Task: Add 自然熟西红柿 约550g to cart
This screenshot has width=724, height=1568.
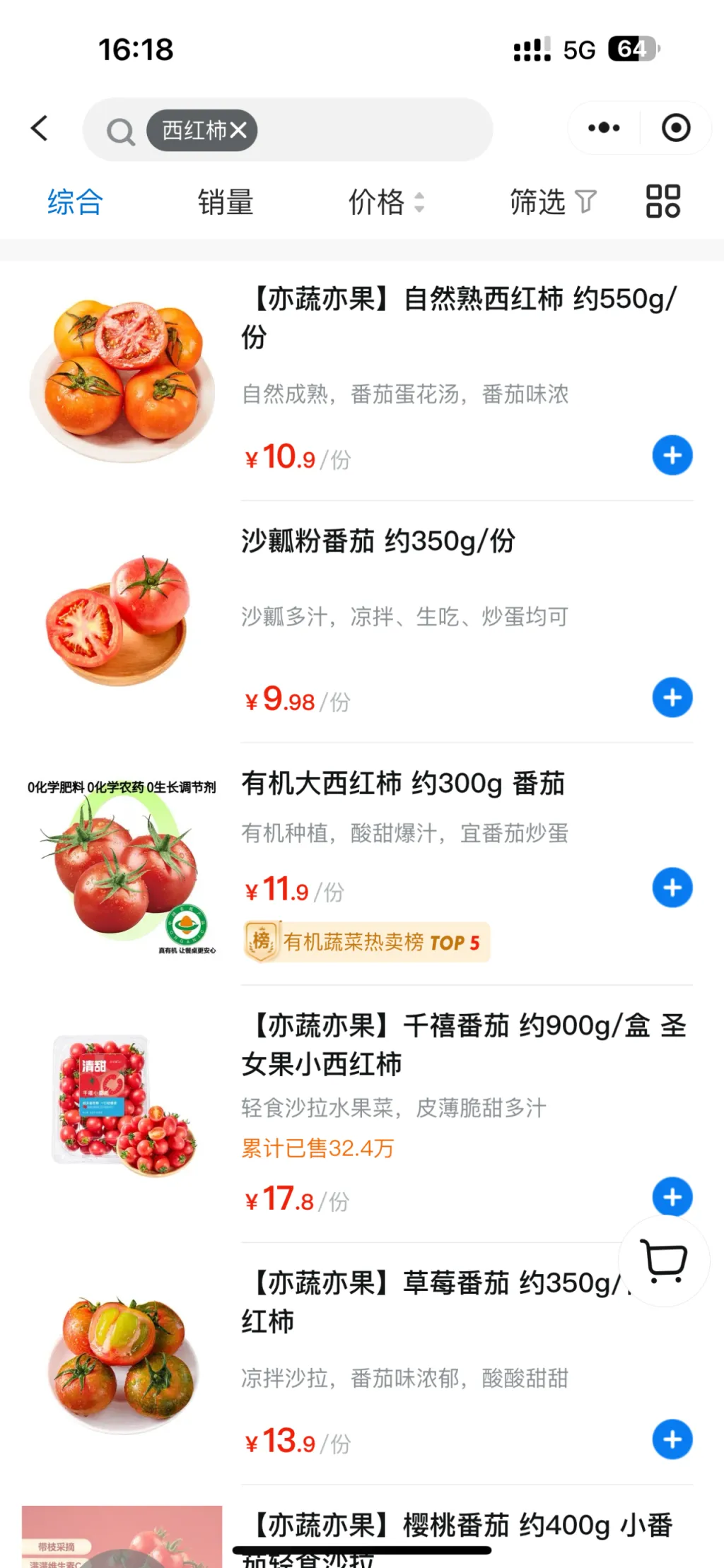Action: click(x=672, y=456)
